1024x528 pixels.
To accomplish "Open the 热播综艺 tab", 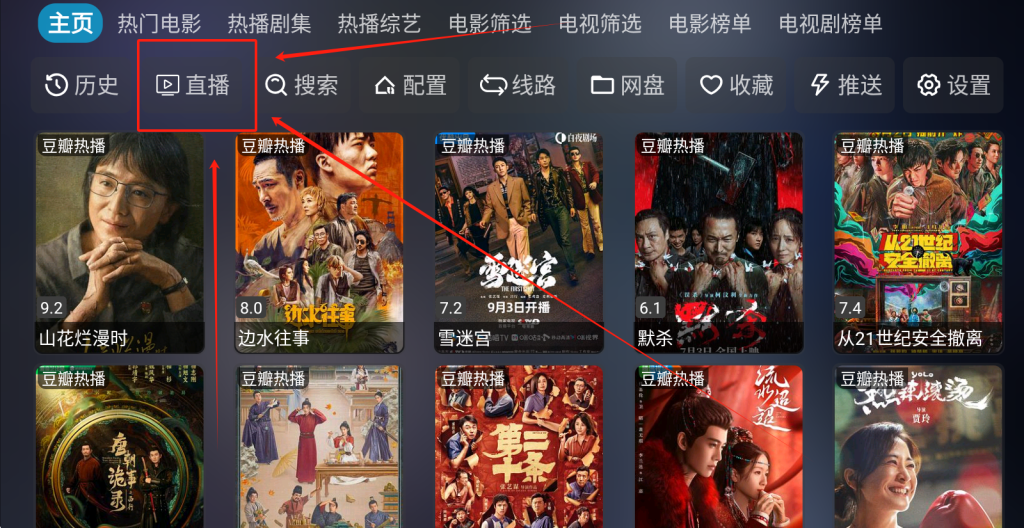I will [379, 23].
